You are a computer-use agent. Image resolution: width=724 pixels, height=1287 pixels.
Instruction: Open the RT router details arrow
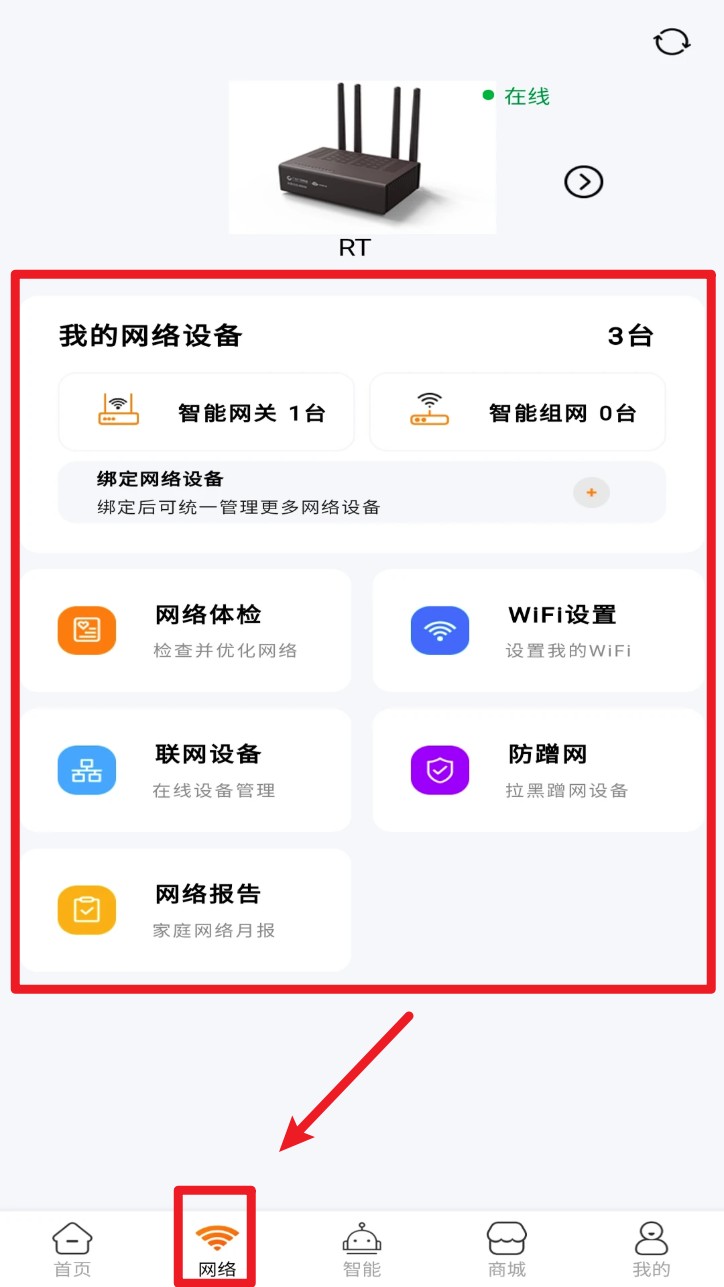click(x=584, y=181)
